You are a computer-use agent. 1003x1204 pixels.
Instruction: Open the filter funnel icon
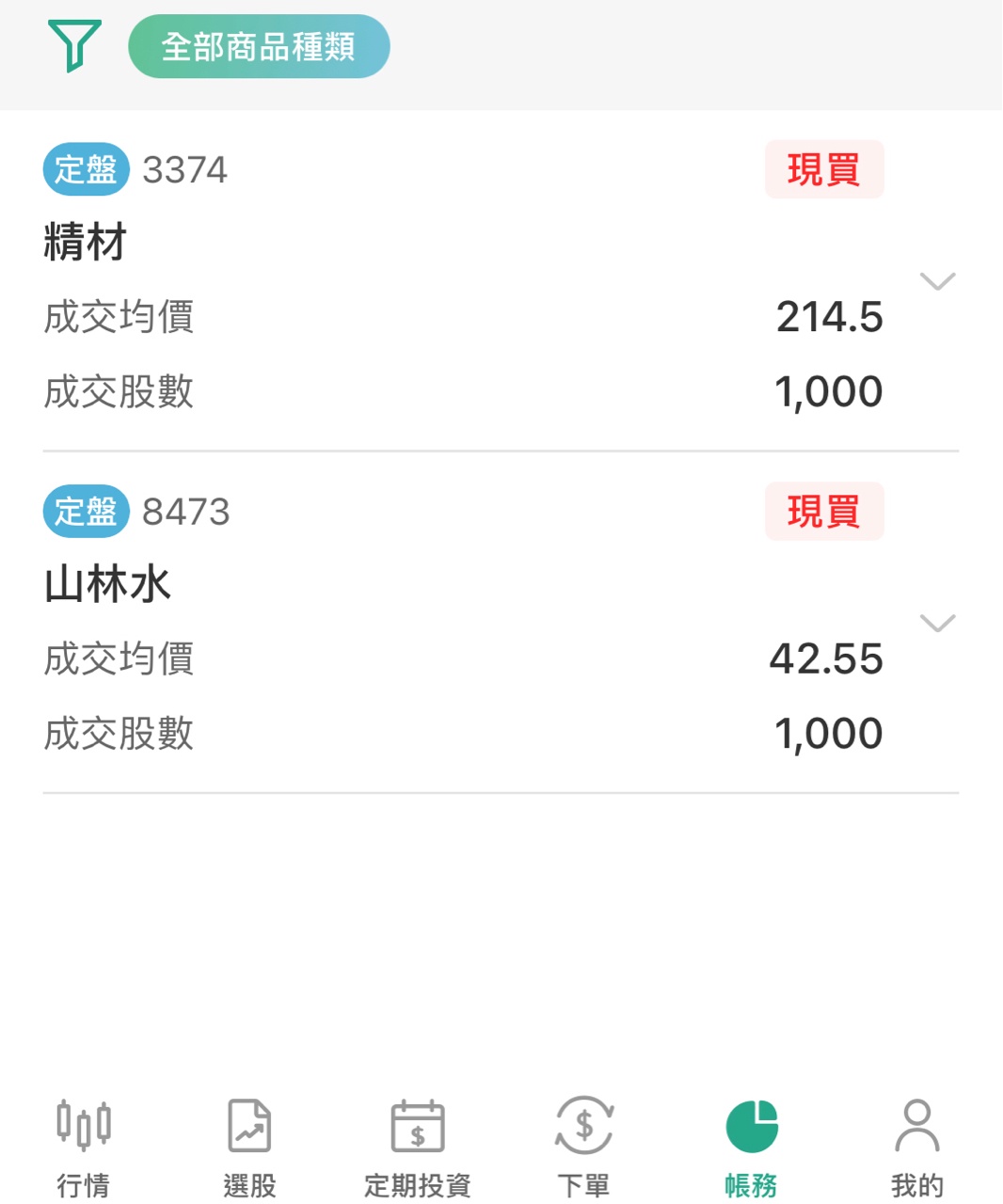(74, 45)
